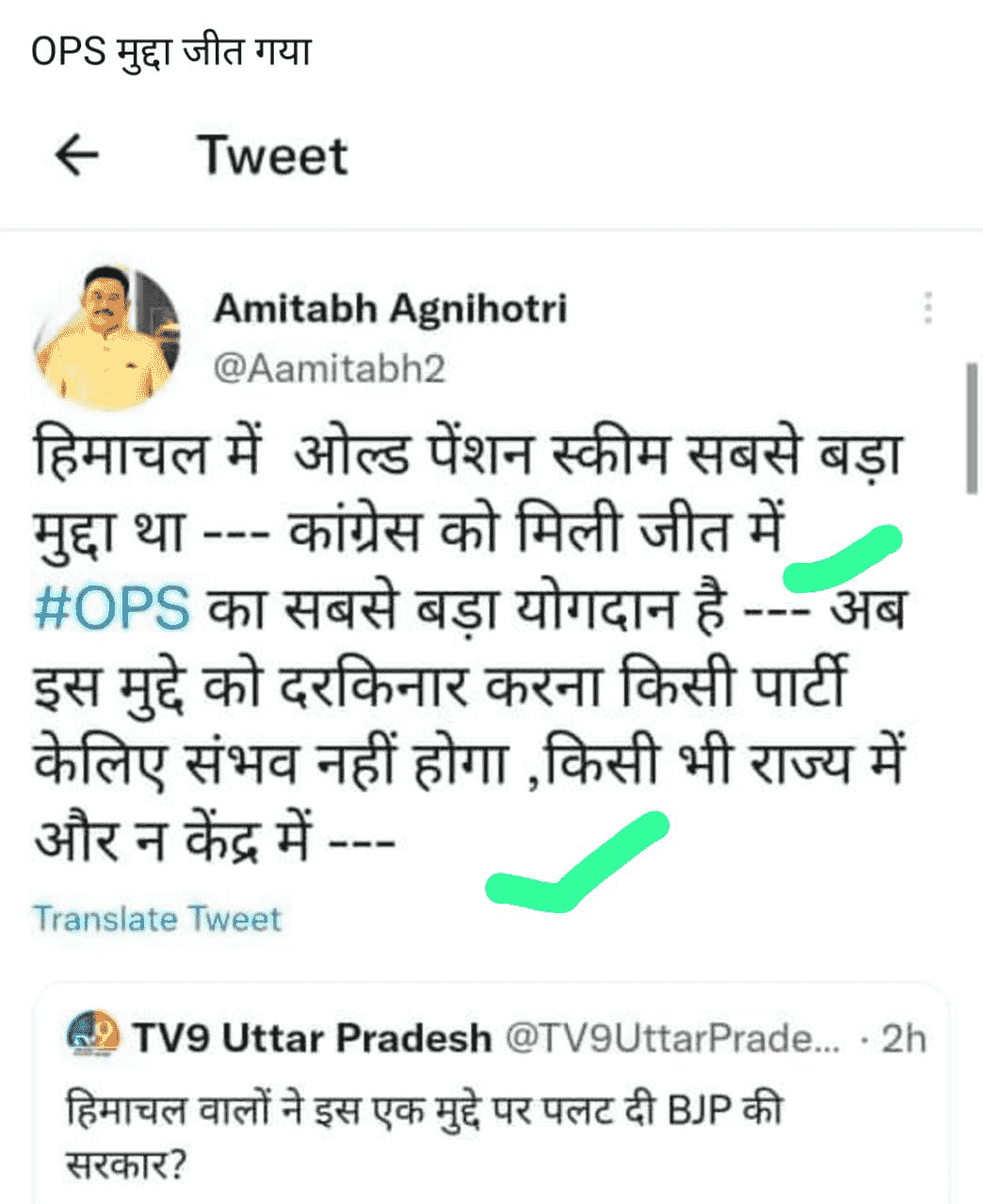Open Amitabh Agnihotri's profile picture
The width and height of the screenshot is (983, 1204).
(106, 339)
